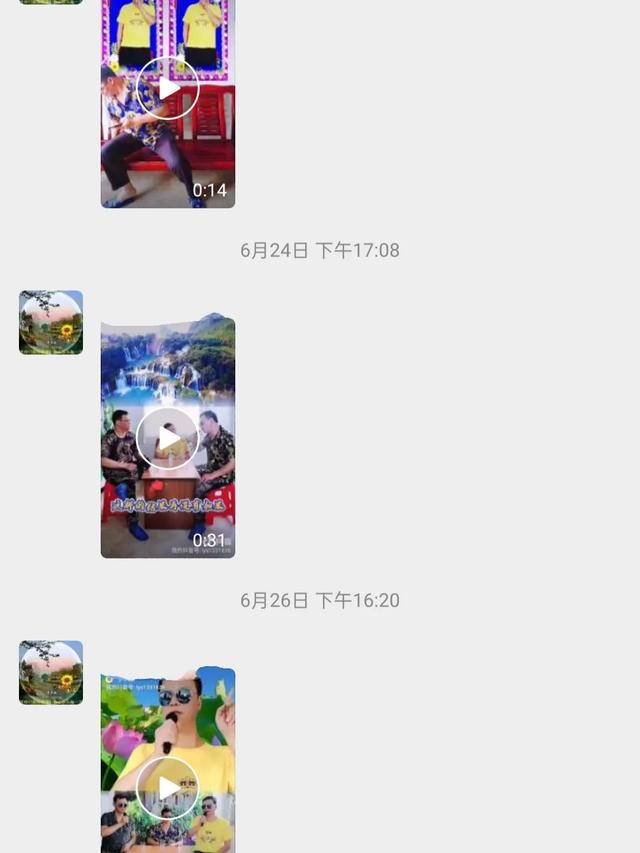The image size is (640, 853).
Task: Play the waterfall video sent 6月24日
Action: (x=168, y=438)
